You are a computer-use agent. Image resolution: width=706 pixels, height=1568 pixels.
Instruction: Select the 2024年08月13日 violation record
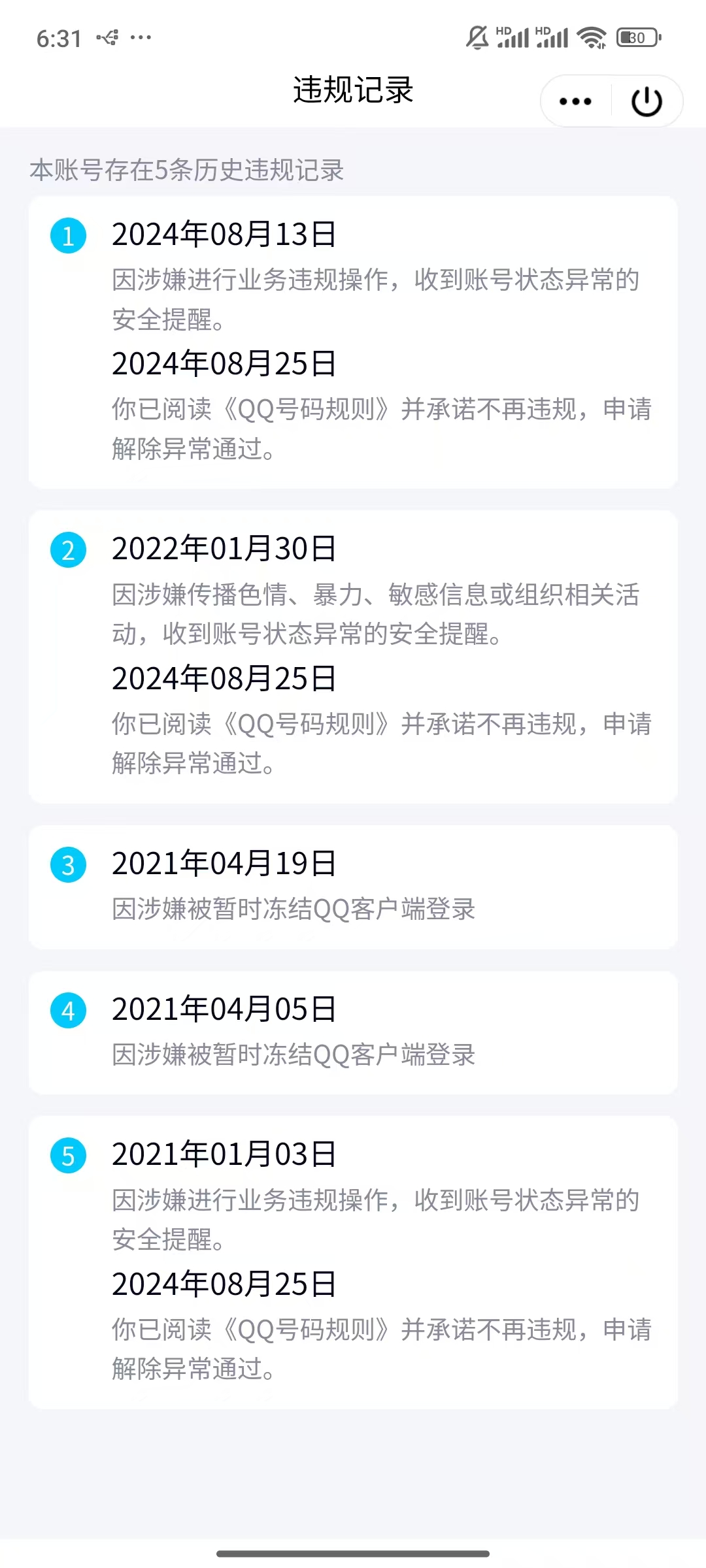click(x=353, y=340)
